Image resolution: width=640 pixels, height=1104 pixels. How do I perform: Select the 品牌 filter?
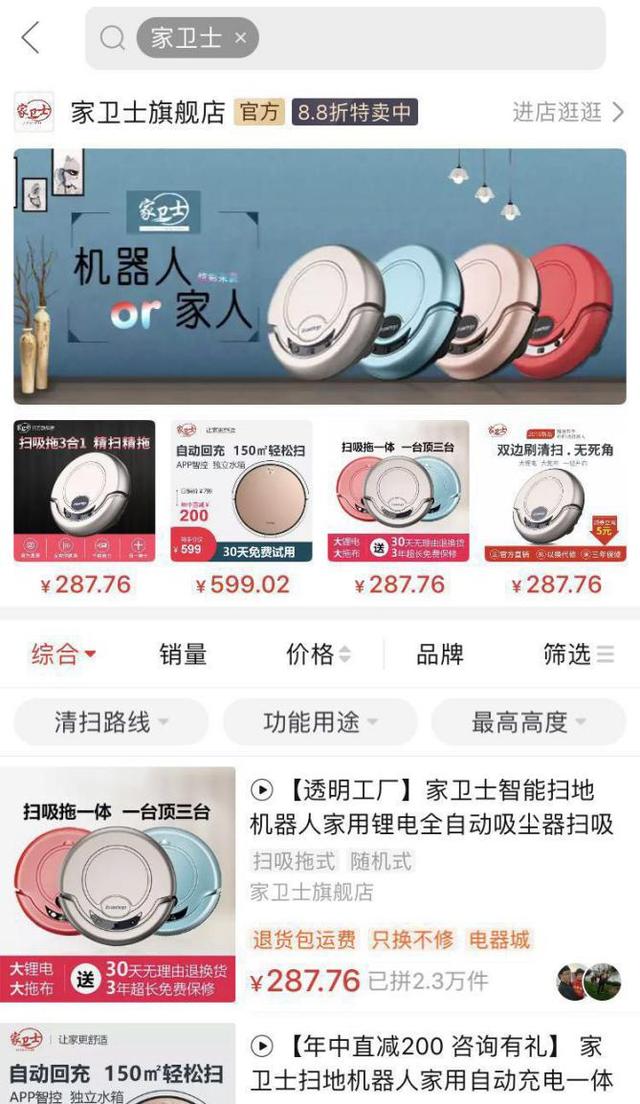pyautogui.click(x=440, y=654)
